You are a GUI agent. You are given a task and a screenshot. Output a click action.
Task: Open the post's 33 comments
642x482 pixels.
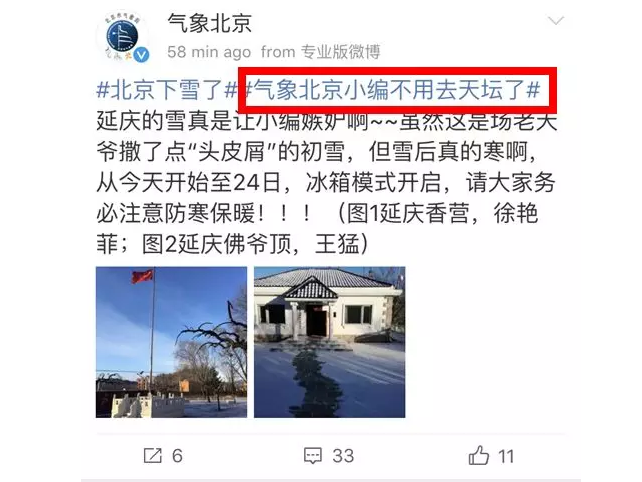coord(330,455)
